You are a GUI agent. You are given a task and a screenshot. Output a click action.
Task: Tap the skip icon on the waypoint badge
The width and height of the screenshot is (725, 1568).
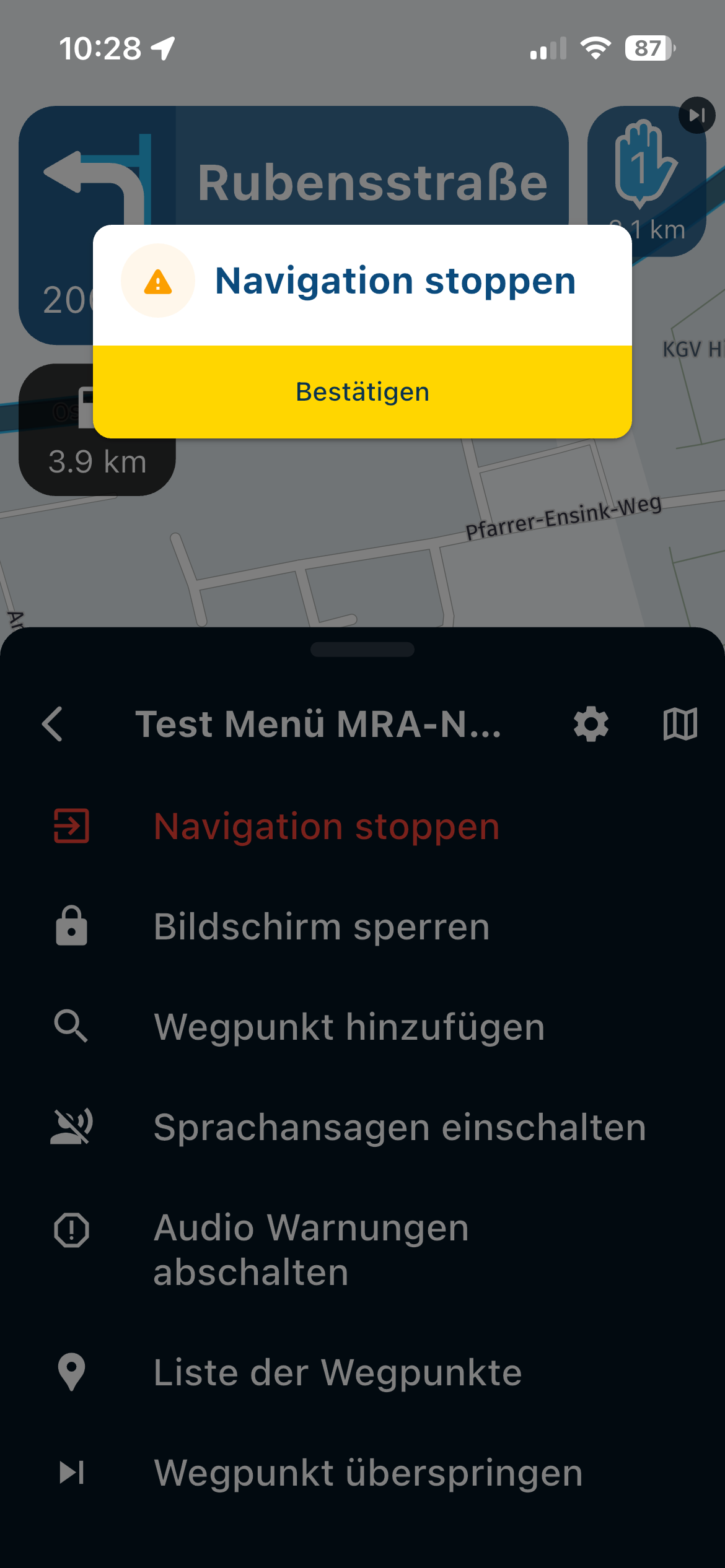[x=697, y=115]
